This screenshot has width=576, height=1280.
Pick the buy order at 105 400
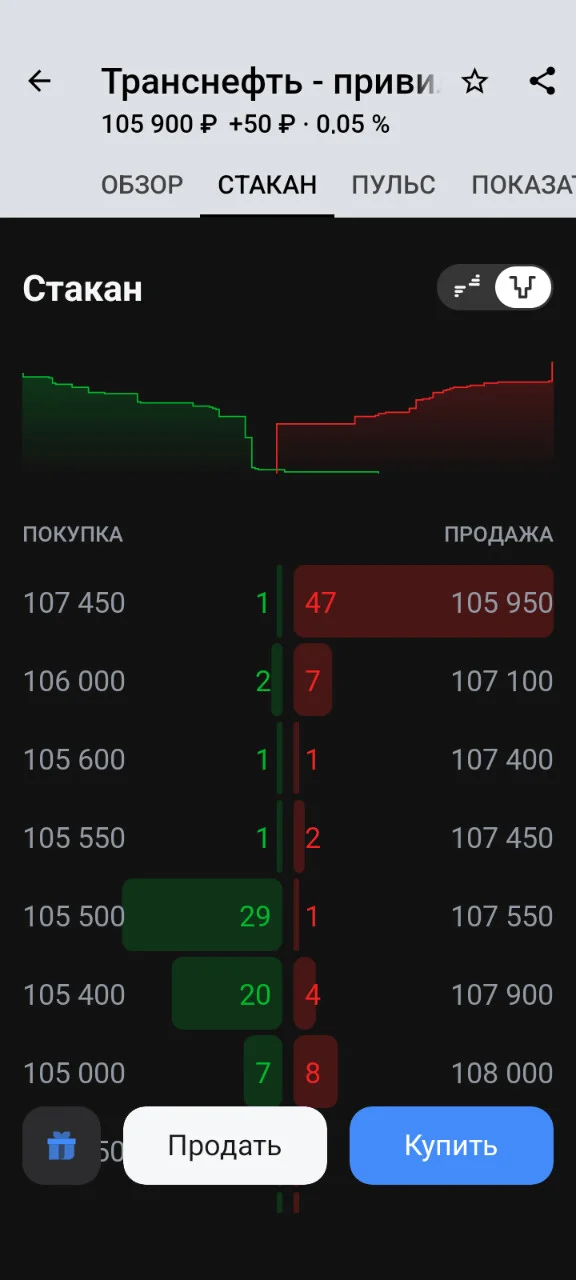[152, 994]
